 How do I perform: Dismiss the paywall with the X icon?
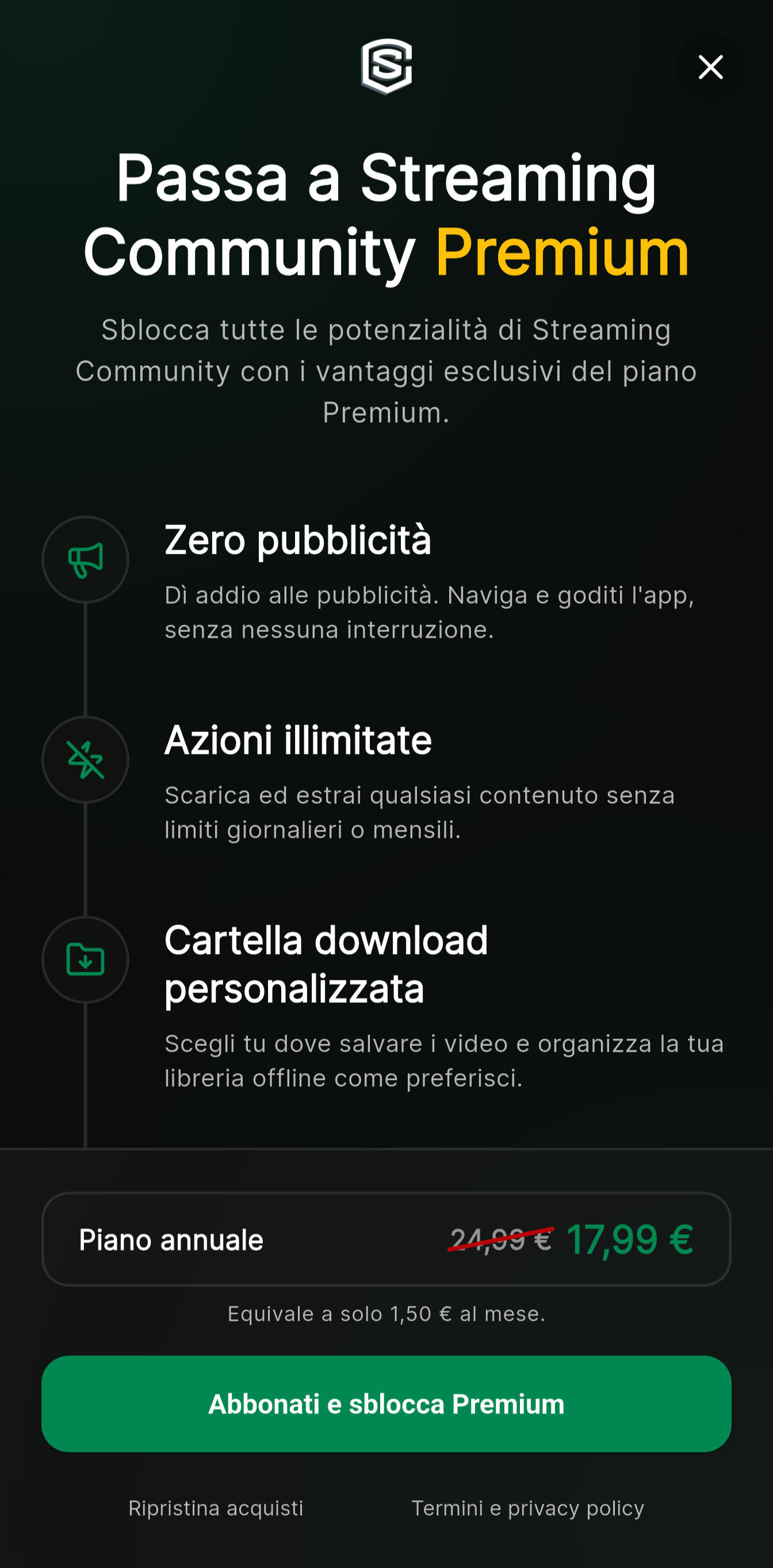click(710, 68)
